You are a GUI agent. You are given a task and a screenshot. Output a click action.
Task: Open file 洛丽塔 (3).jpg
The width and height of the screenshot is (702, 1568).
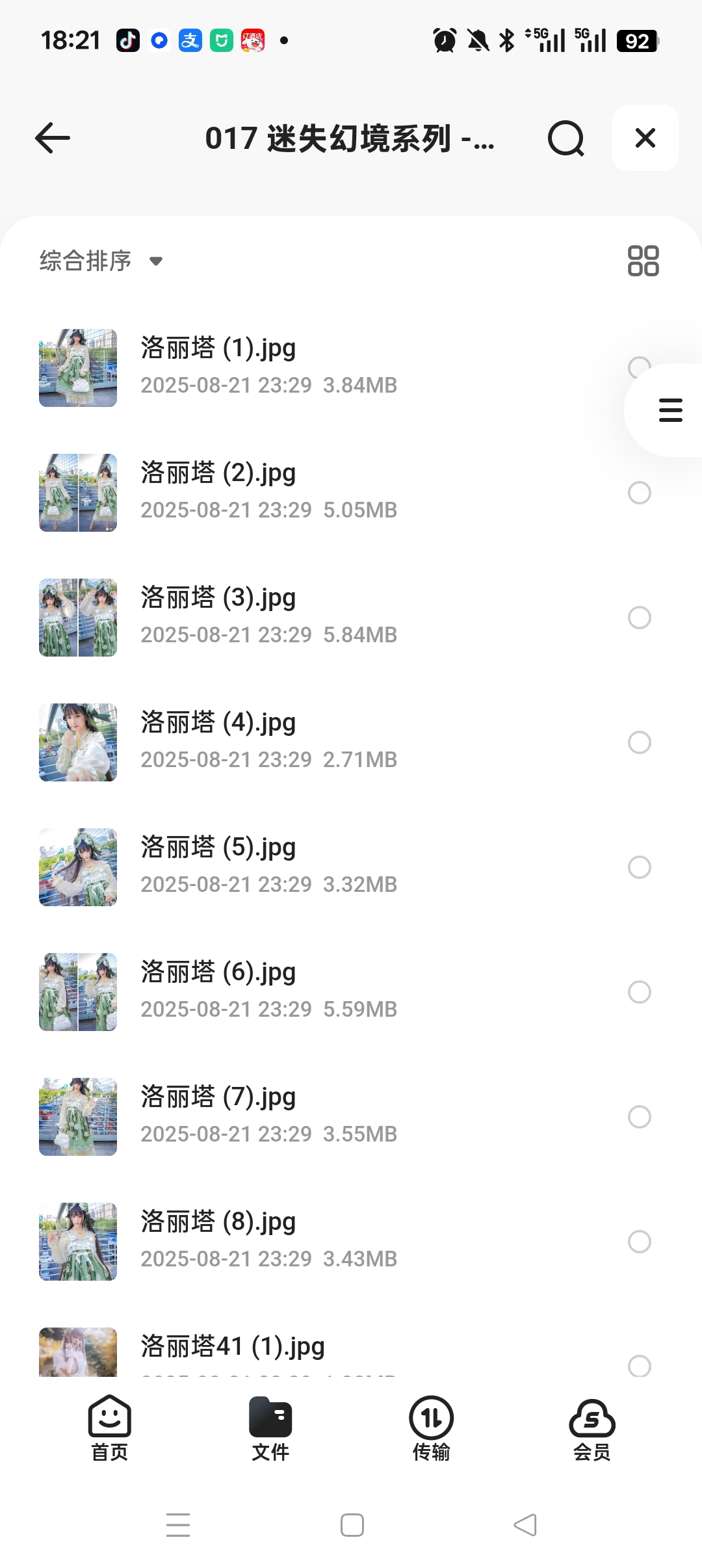pos(218,598)
